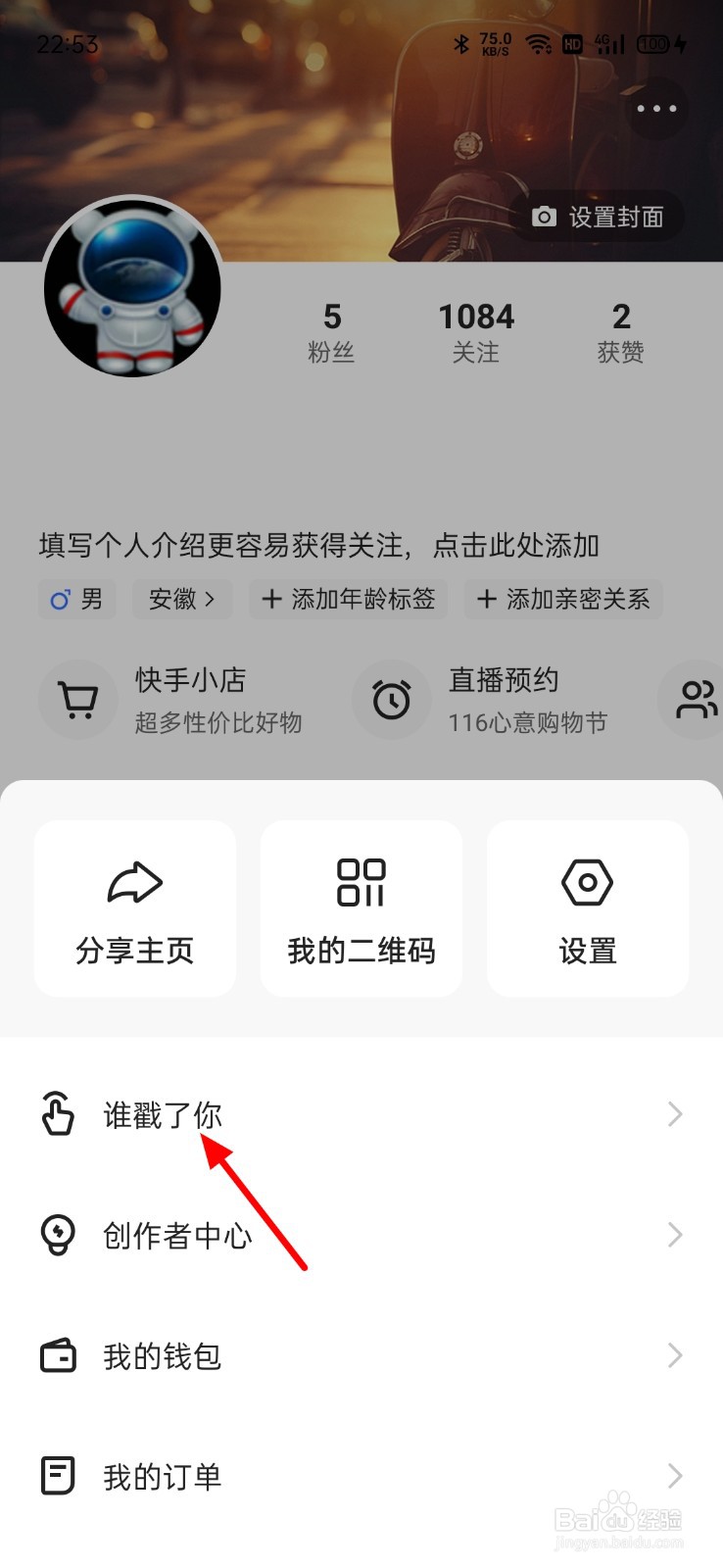Click the 谁戳了你 hand icon

pyautogui.click(x=57, y=1113)
